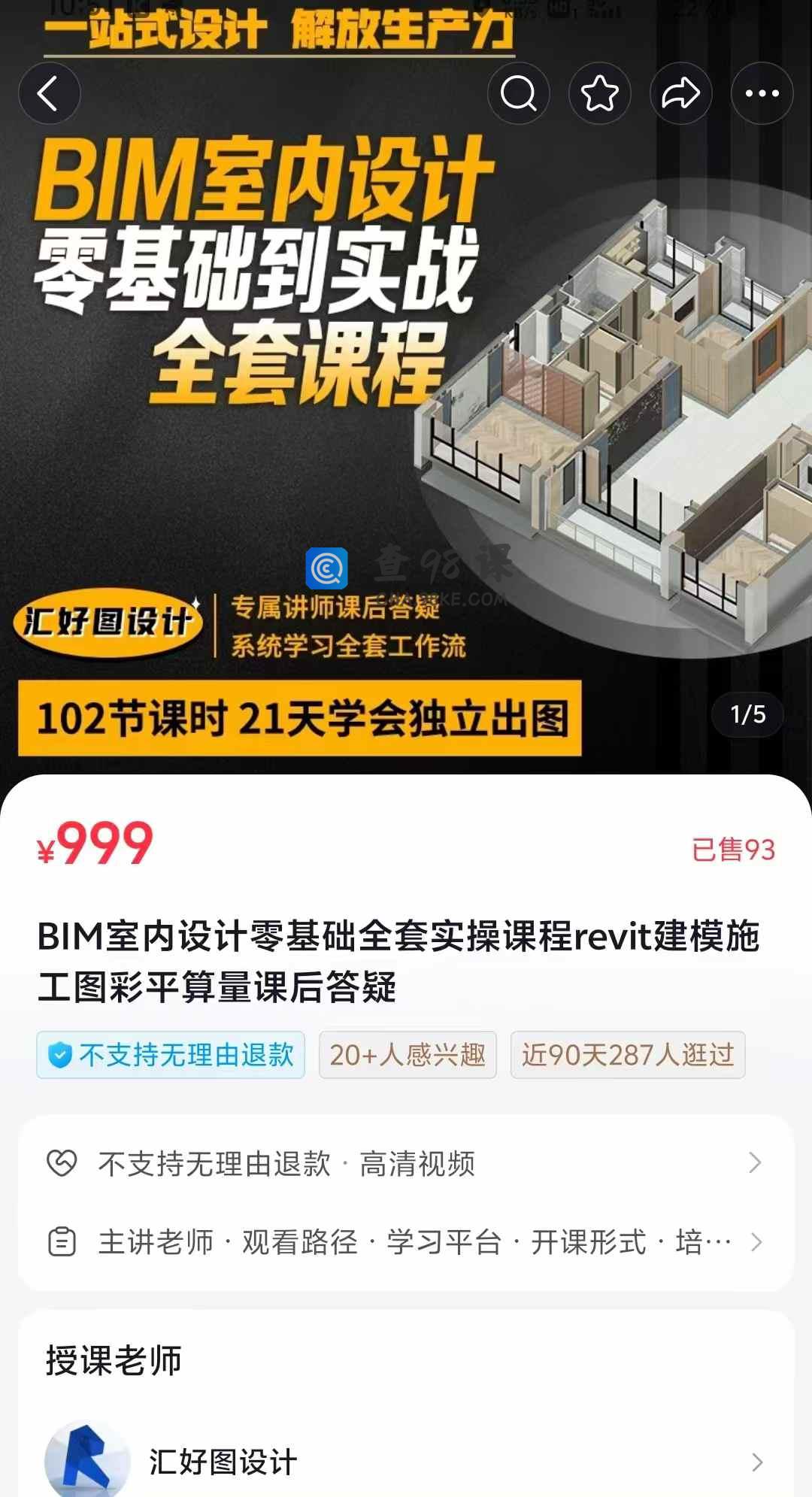This screenshot has height=1497, width=812.
Task: Open the 不支持无理由退款 · 高清视频 row
Action: pos(406,1163)
